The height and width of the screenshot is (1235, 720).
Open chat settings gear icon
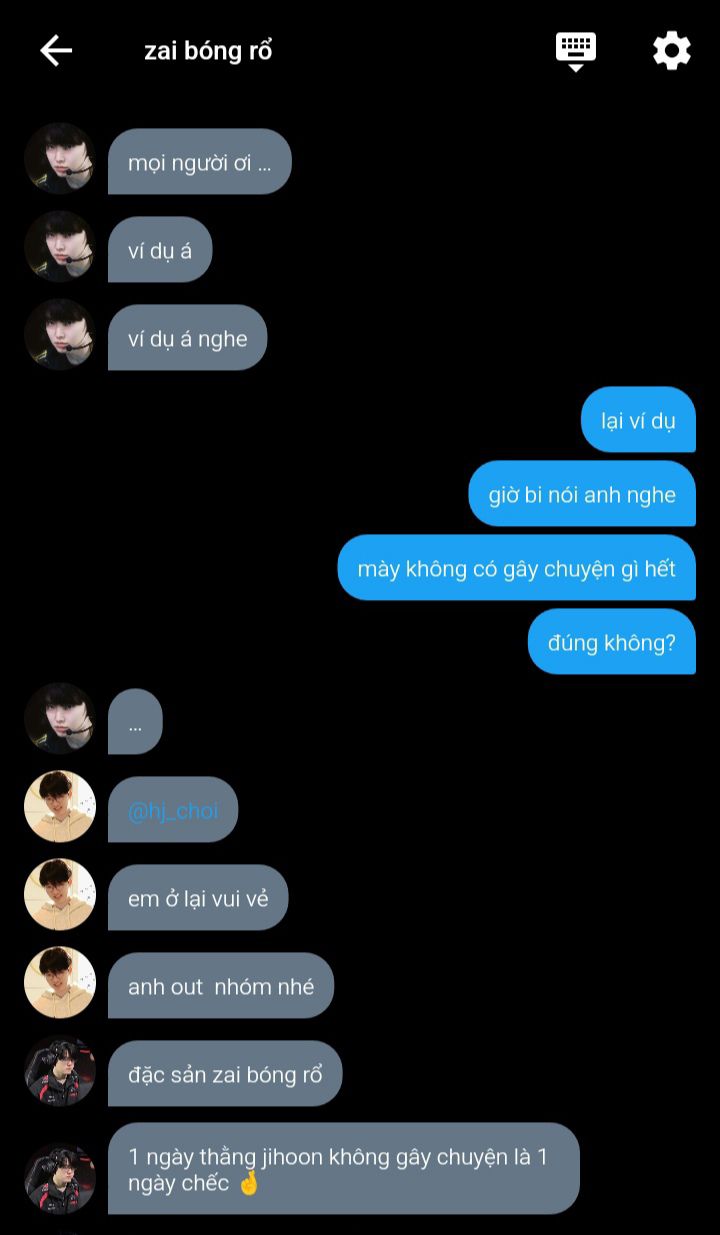click(672, 50)
